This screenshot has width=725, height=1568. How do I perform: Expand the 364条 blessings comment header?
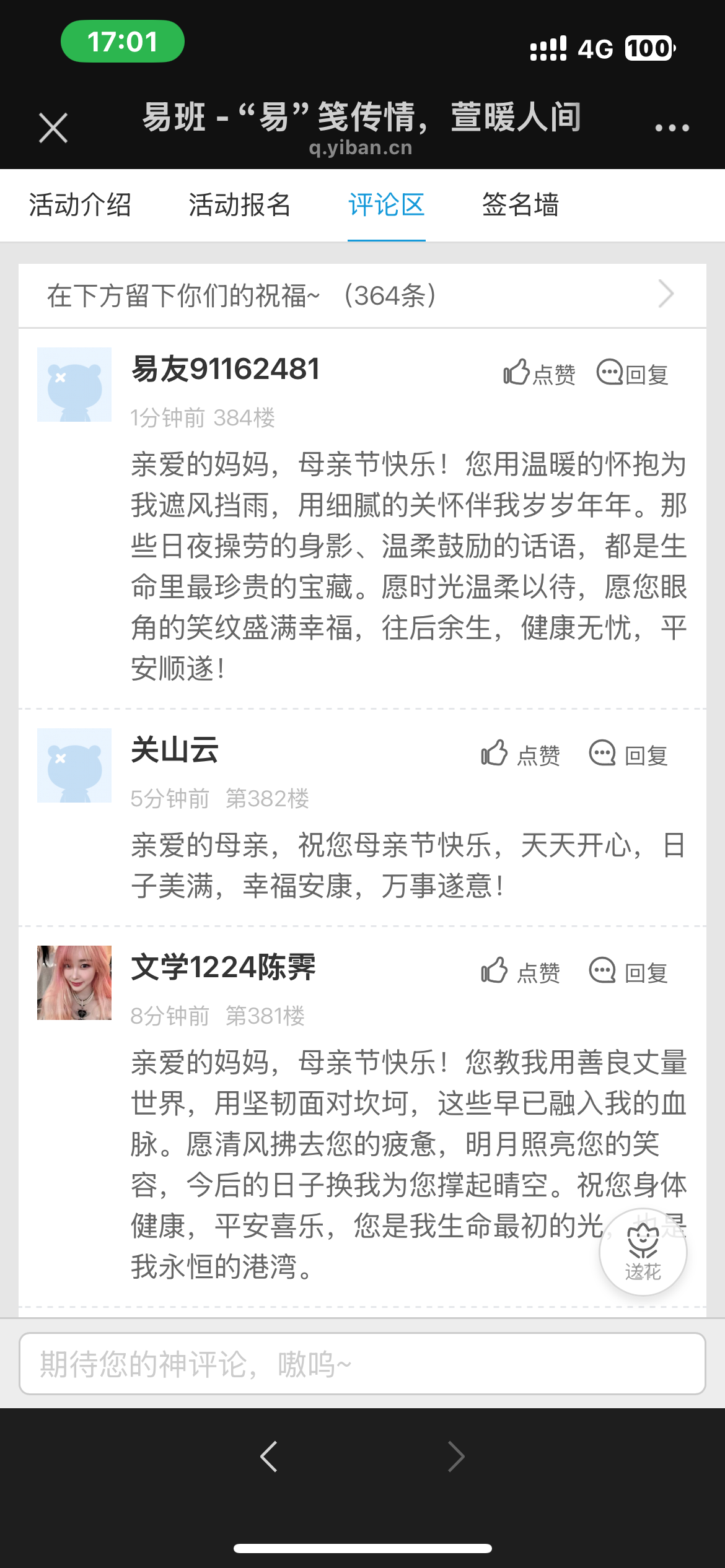coord(362,295)
